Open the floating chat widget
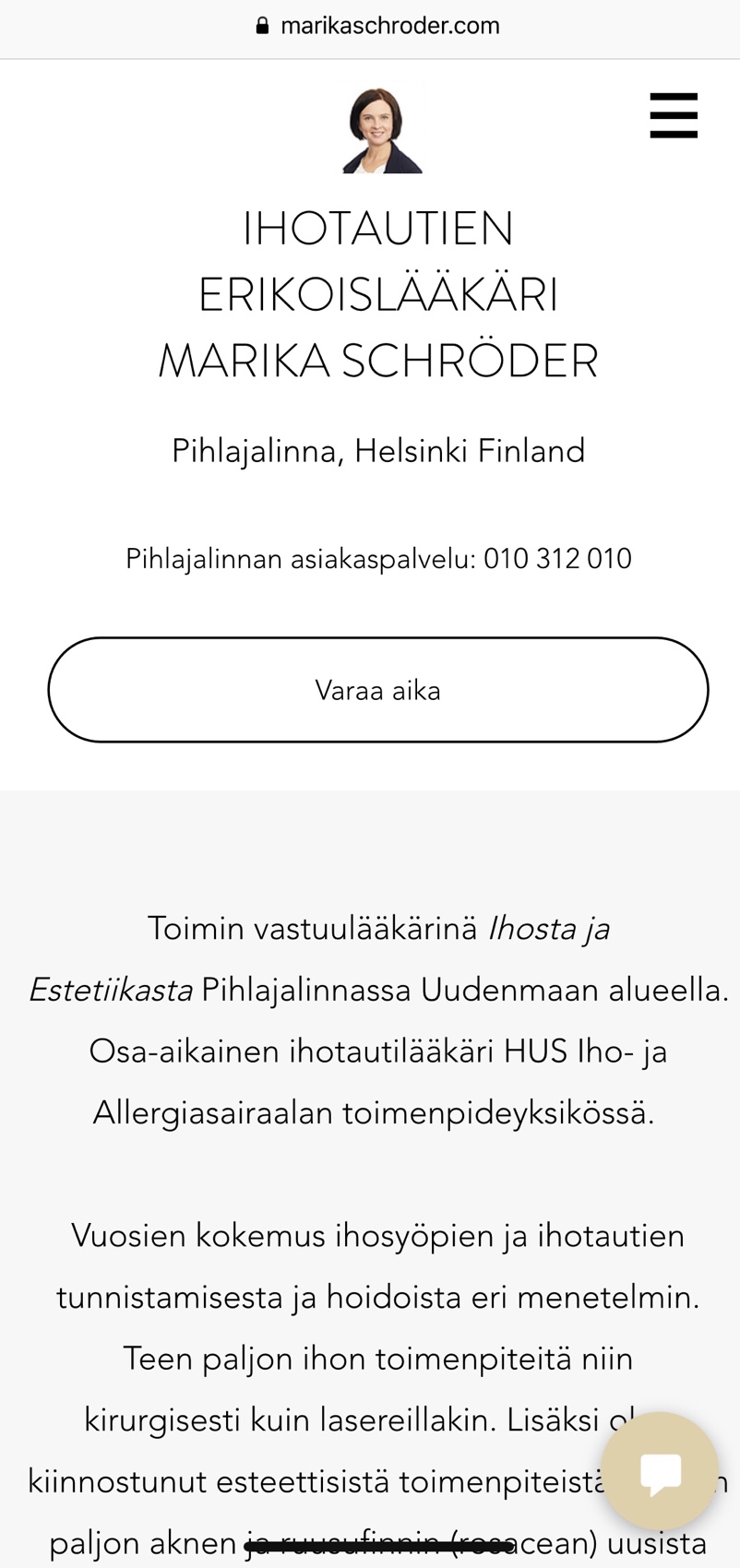The height and width of the screenshot is (1568, 740). 660,1471
